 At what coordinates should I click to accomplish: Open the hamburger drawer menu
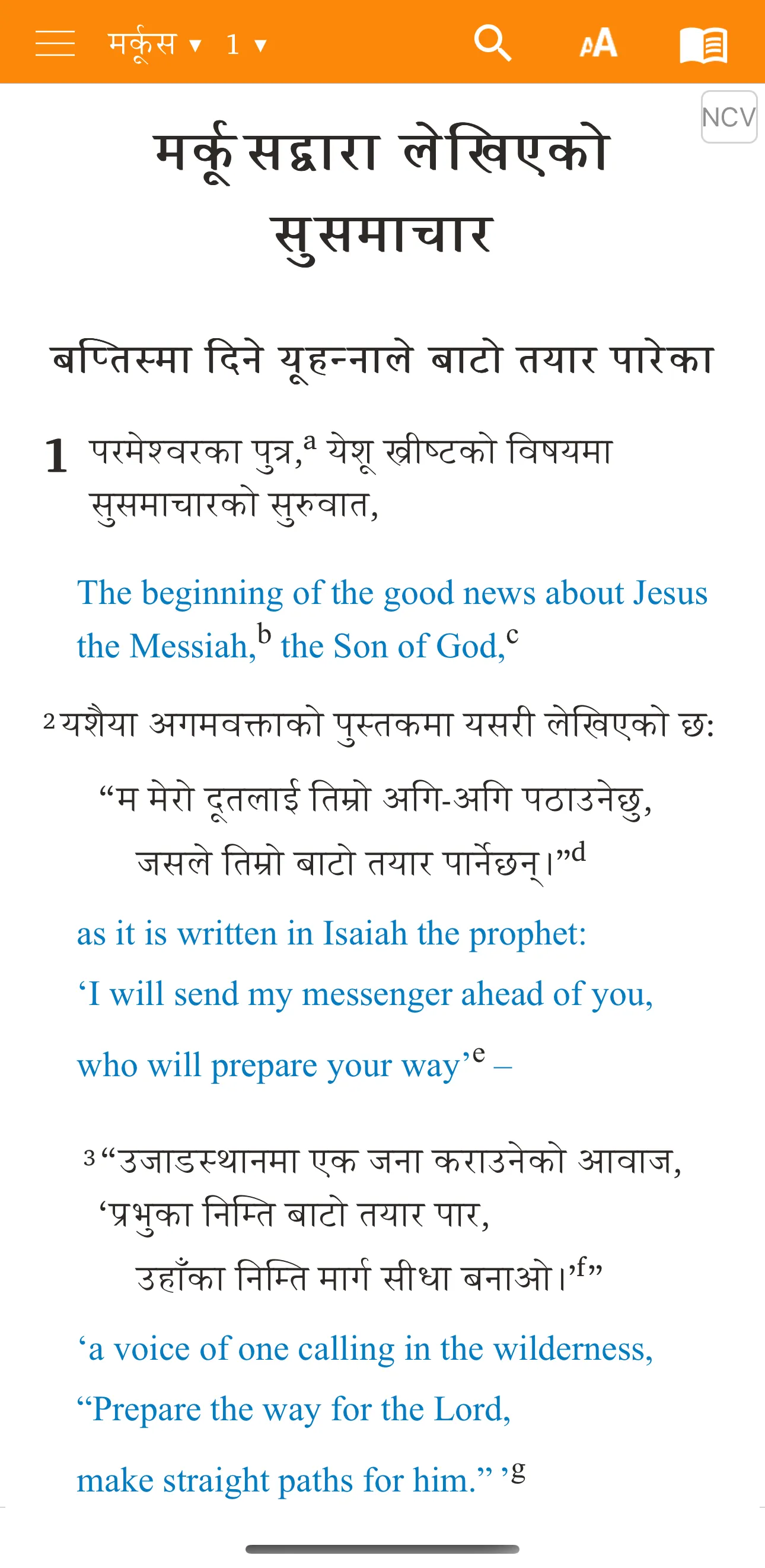coord(55,43)
